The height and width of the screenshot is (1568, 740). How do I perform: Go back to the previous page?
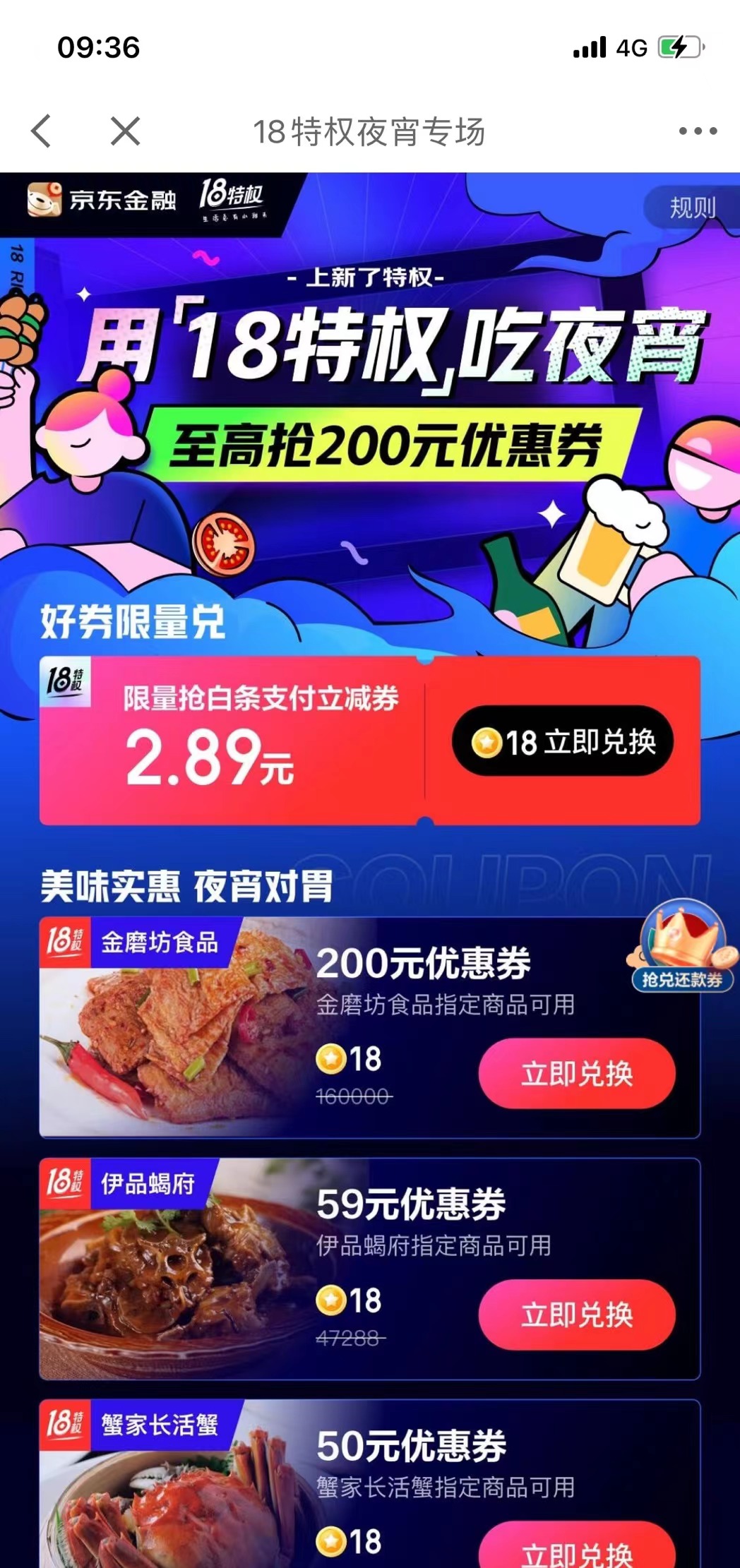42,131
